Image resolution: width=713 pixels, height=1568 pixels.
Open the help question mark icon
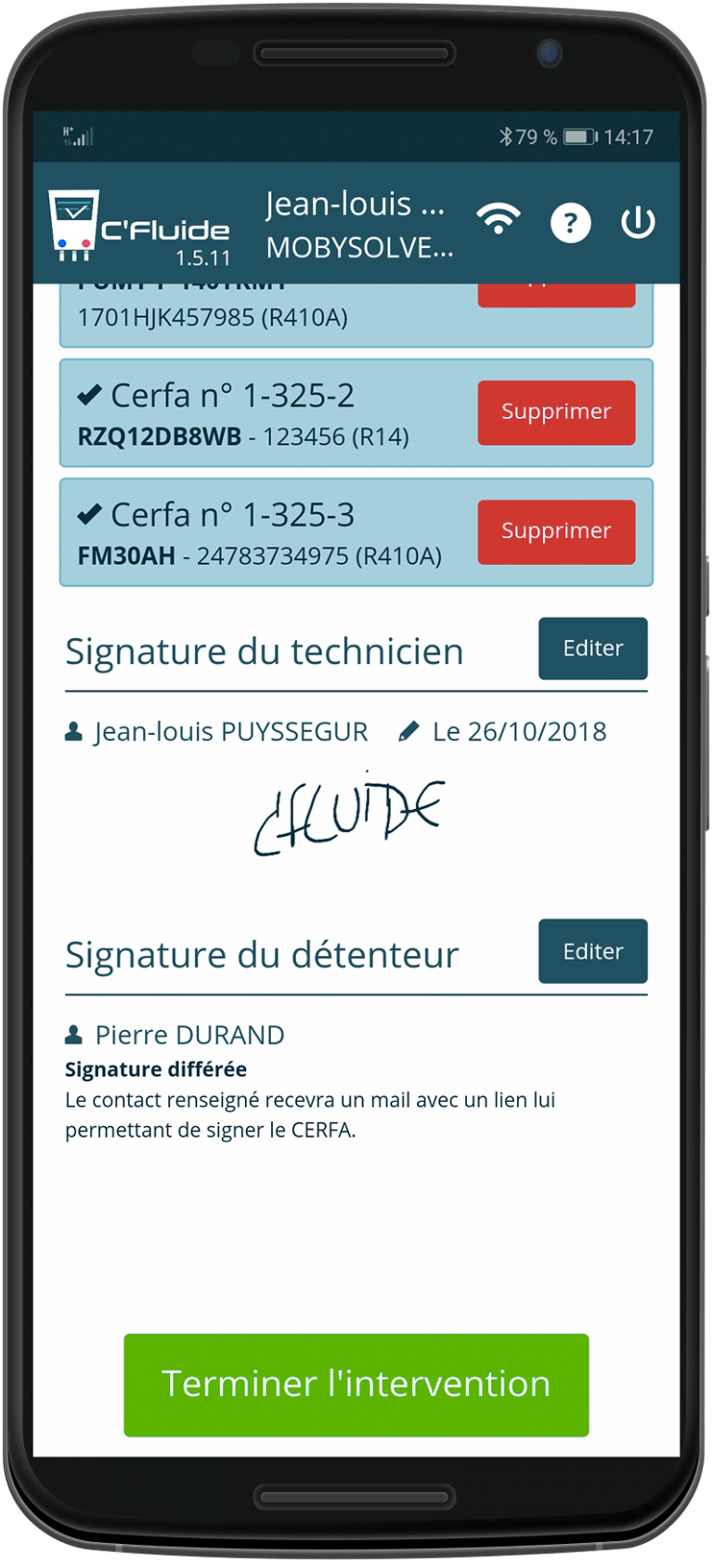(570, 223)
